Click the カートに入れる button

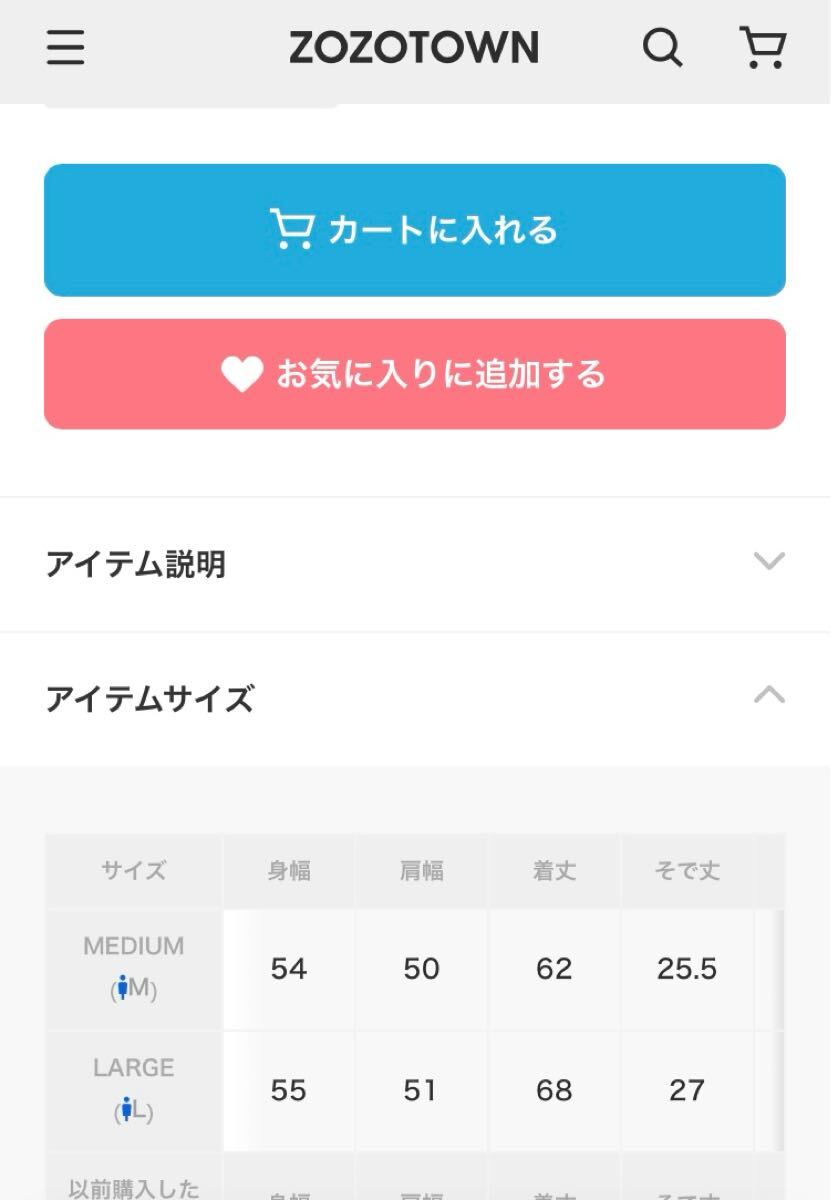click(x=415, y=229)
